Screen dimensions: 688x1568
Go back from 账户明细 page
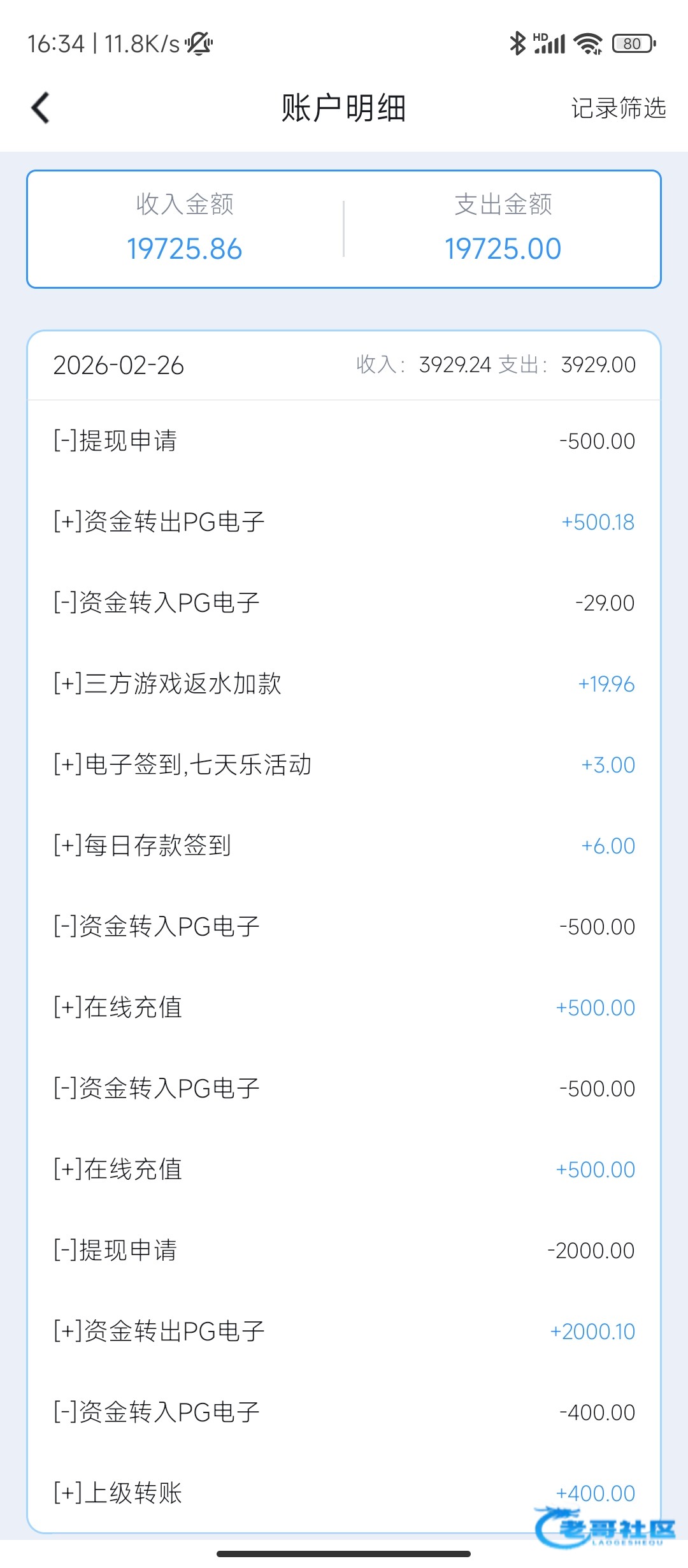[x=40, y=108]
